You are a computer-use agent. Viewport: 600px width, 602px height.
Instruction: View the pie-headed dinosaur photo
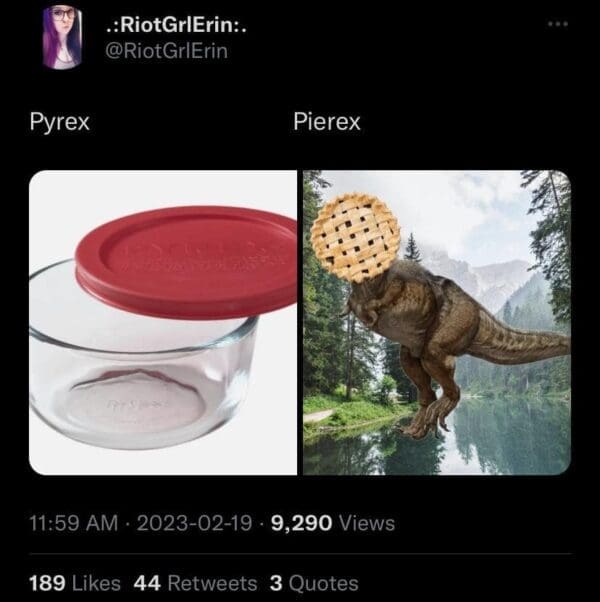pyautogui.click(x=436, y=322)
